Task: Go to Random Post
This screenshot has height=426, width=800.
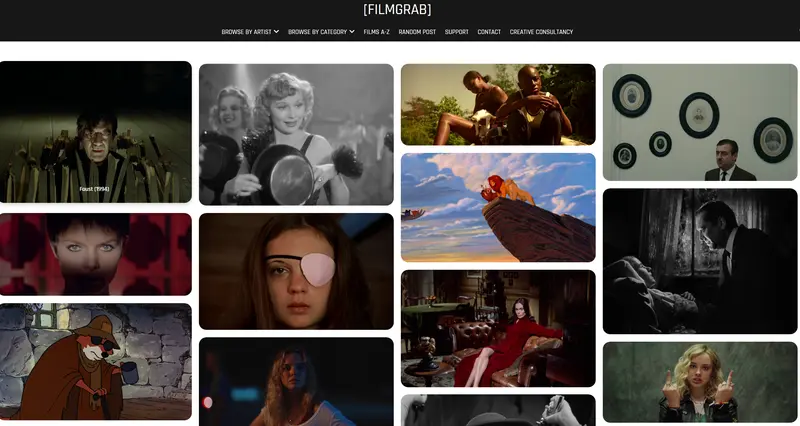Action: click(417, 32)
